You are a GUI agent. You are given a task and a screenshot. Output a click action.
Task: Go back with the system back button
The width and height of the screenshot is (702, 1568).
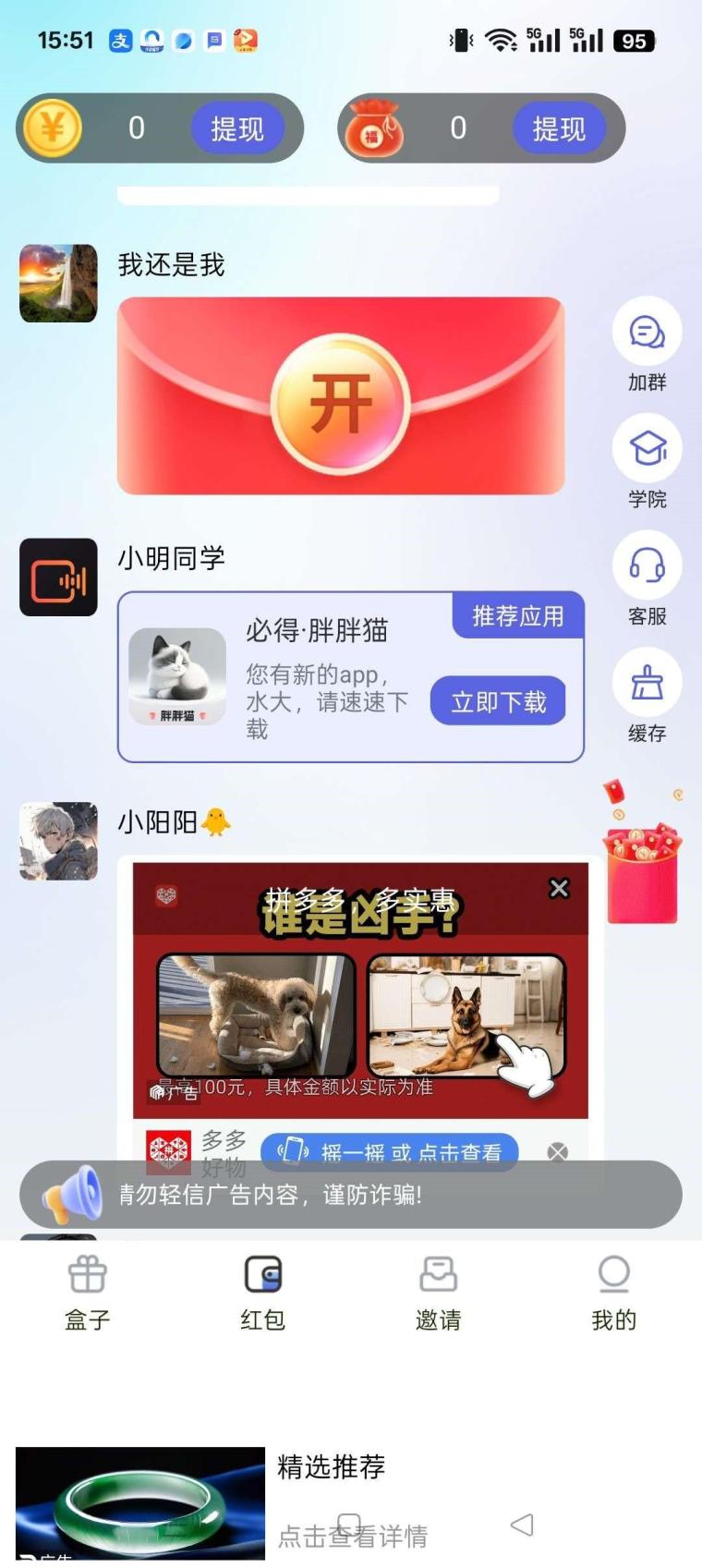[522, 1524]
